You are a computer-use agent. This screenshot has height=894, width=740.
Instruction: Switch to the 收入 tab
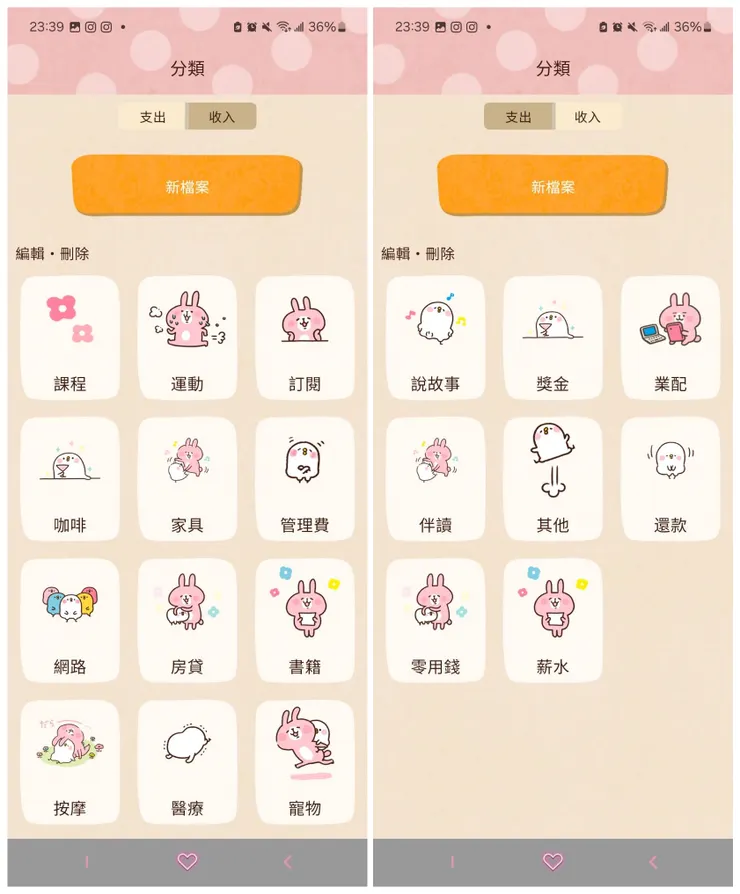pyautogui.click(x=220, y=116)
